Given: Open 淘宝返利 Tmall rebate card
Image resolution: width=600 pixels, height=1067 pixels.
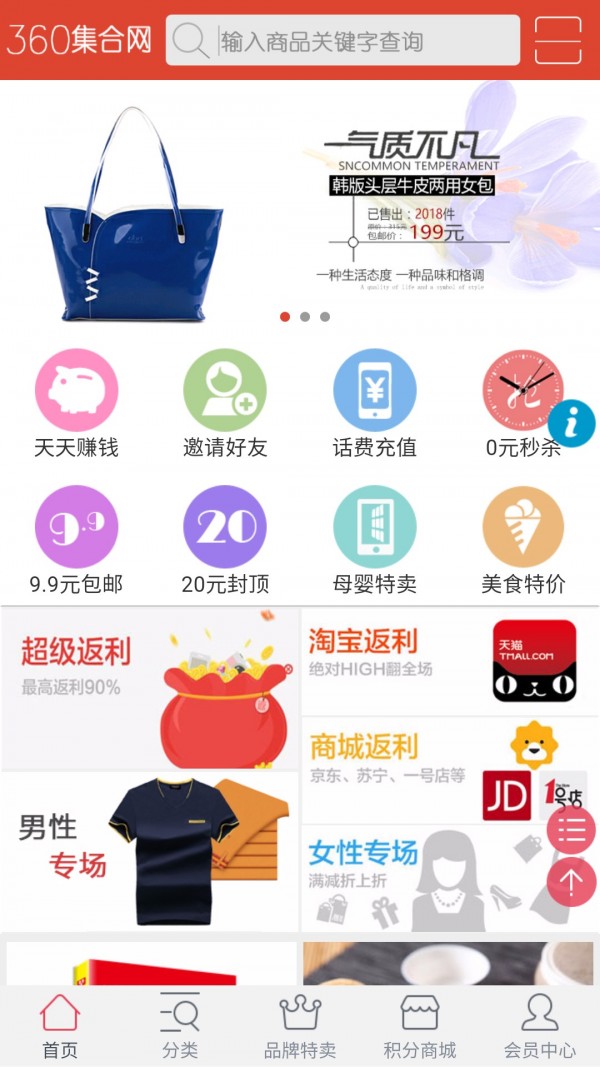Looking at the screenshot, I should [x=448, y=661].
